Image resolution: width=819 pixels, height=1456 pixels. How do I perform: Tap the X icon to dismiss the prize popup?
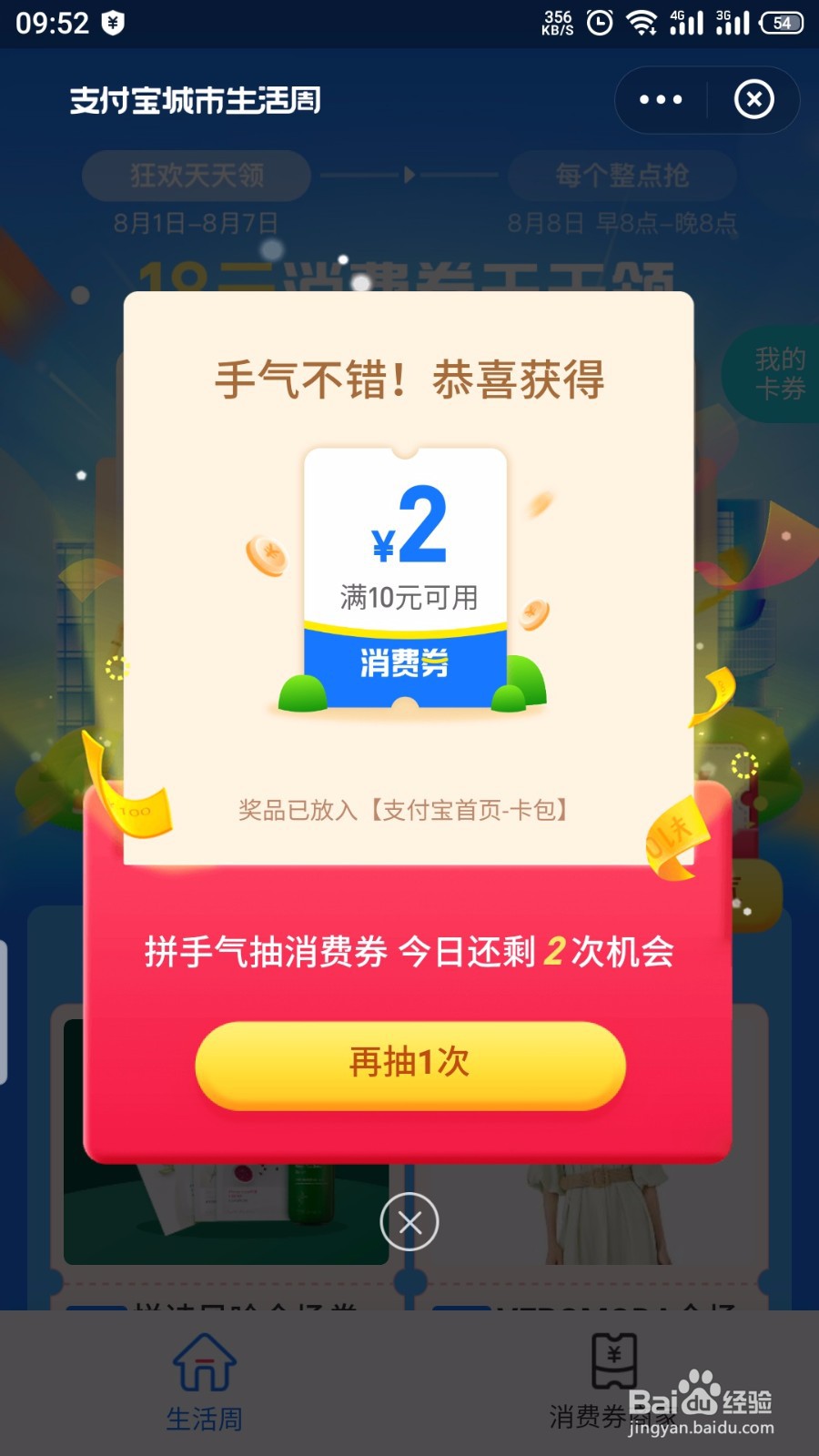point(409,1223)
